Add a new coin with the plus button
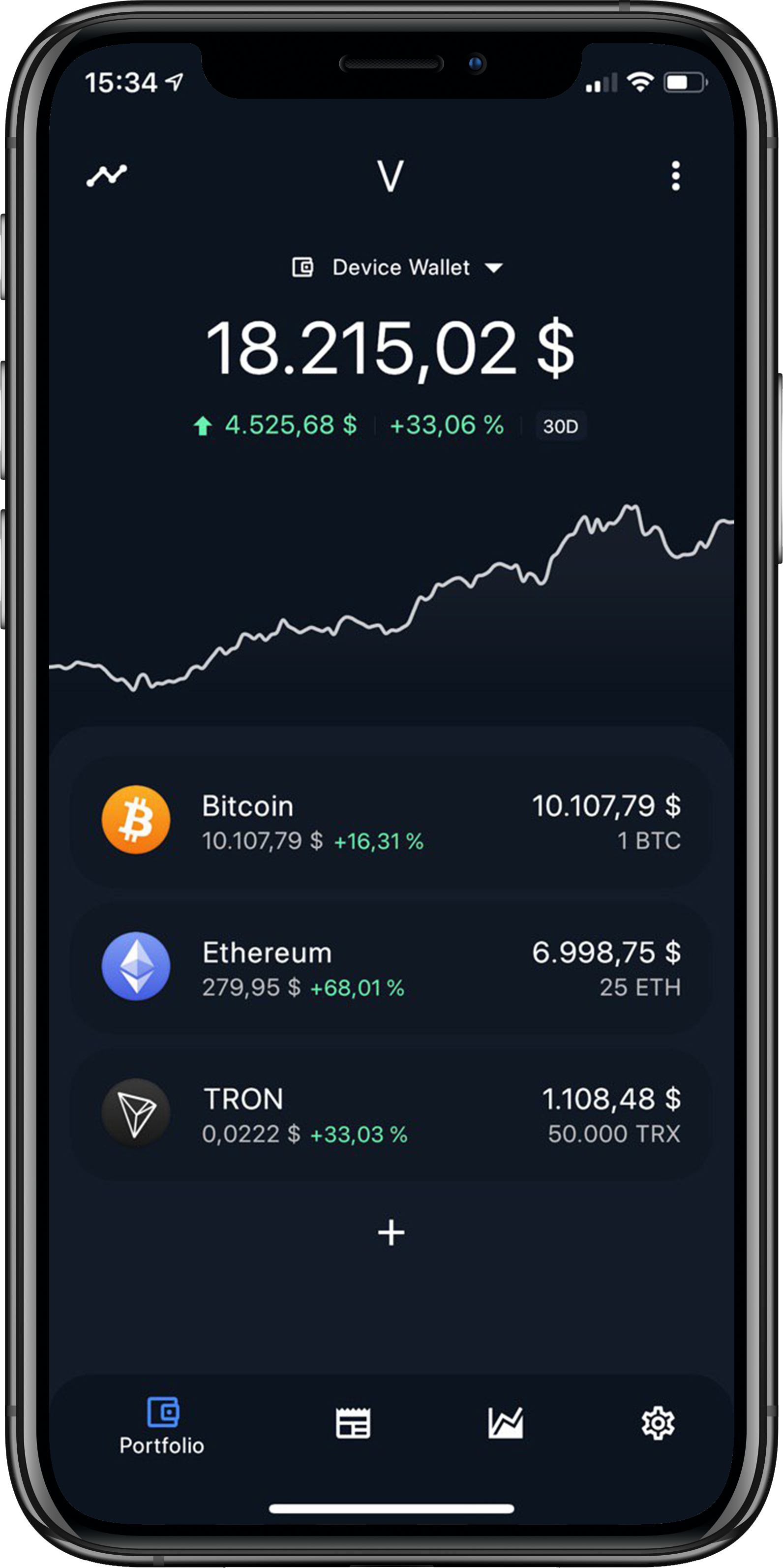 point(391,1233)
